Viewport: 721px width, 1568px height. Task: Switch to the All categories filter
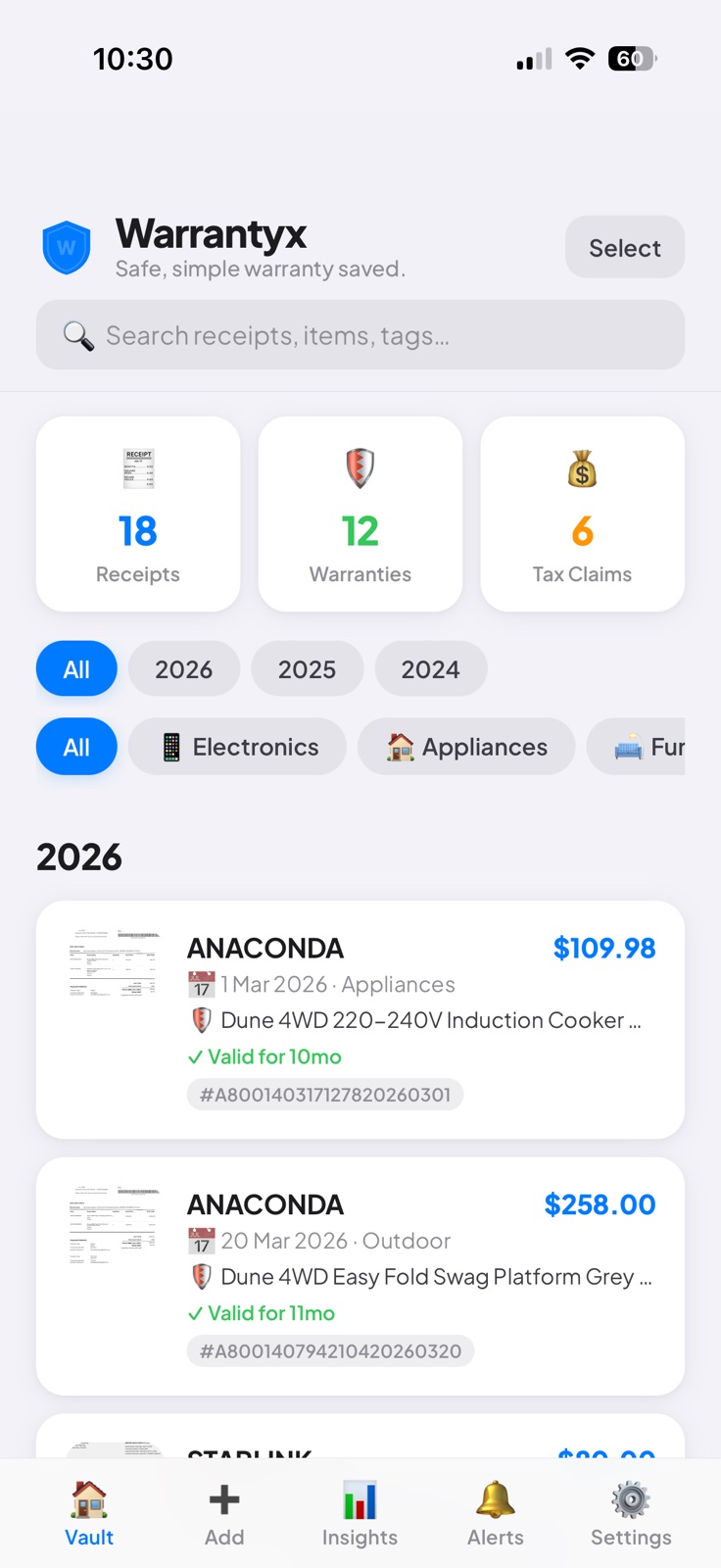pos(75,747)
